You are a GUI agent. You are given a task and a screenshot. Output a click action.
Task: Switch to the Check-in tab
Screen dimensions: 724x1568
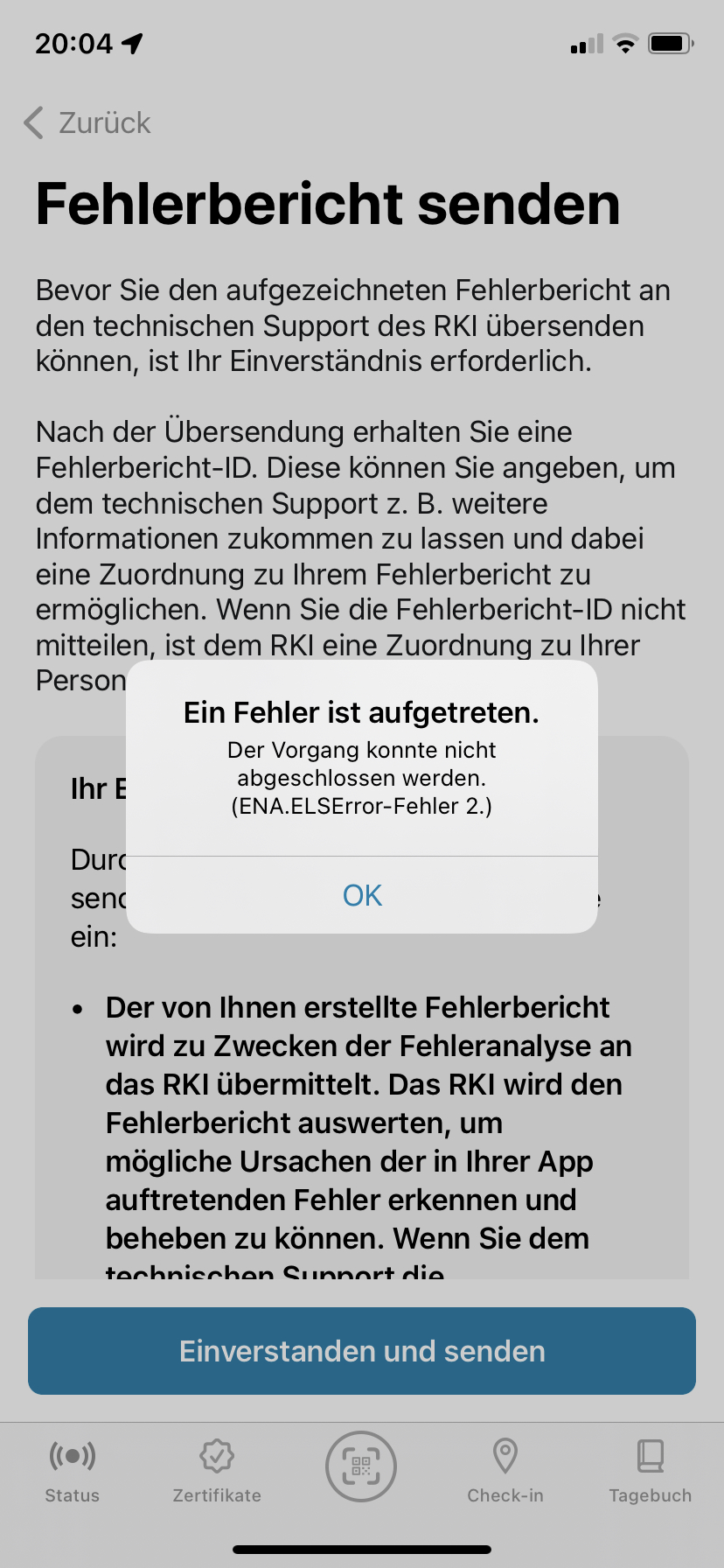point(505,1470)
